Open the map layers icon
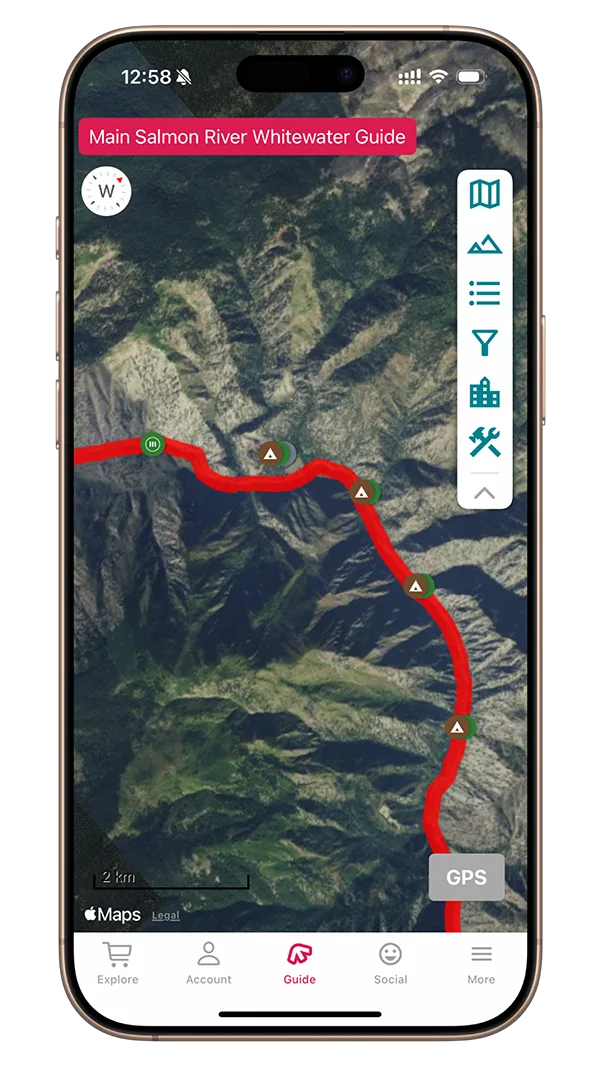 click(x=484, y=194)
